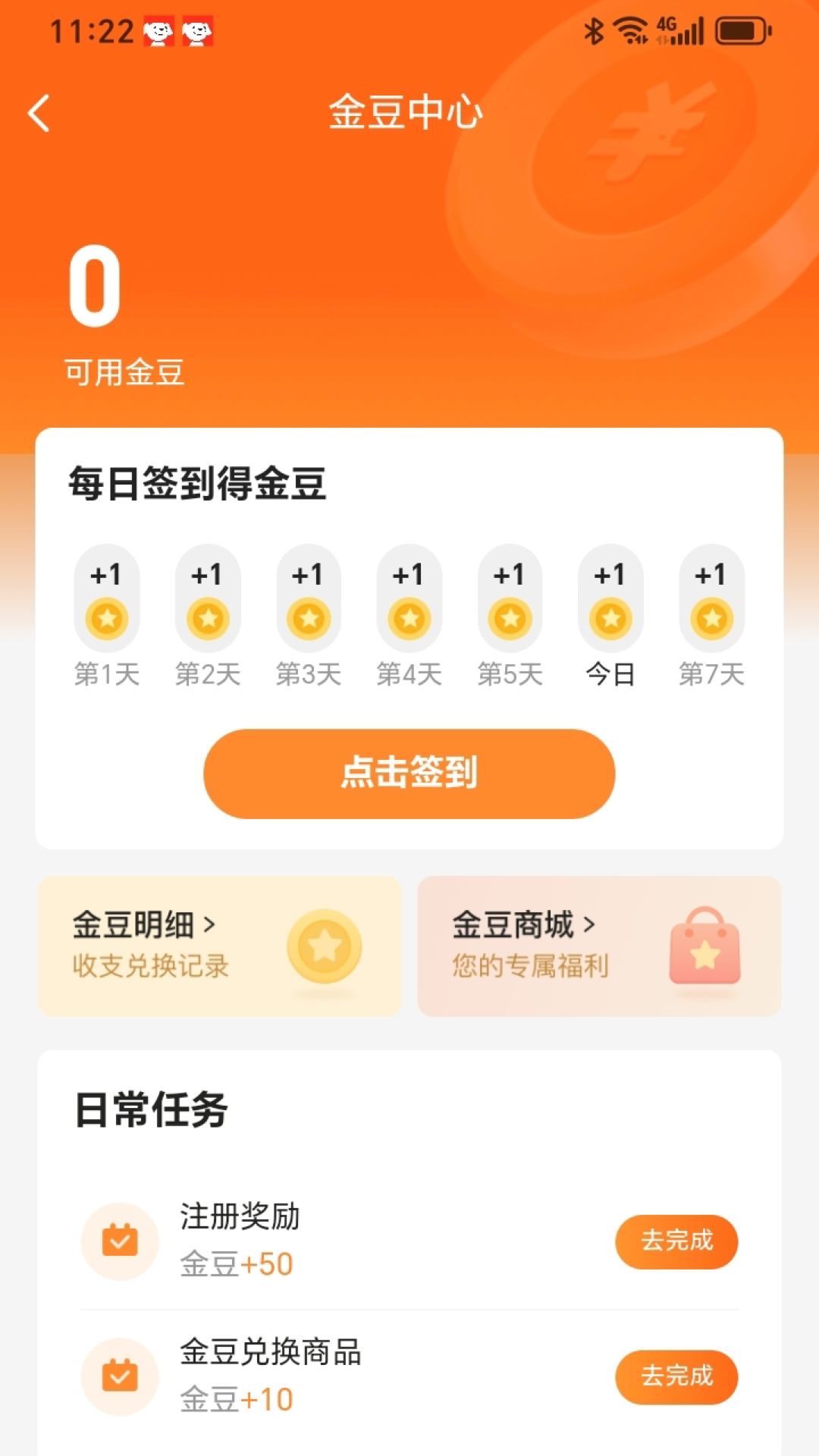Click the calendar icon next to 注册奖励
The image size is (819, 1456).
pos(119,1240)
